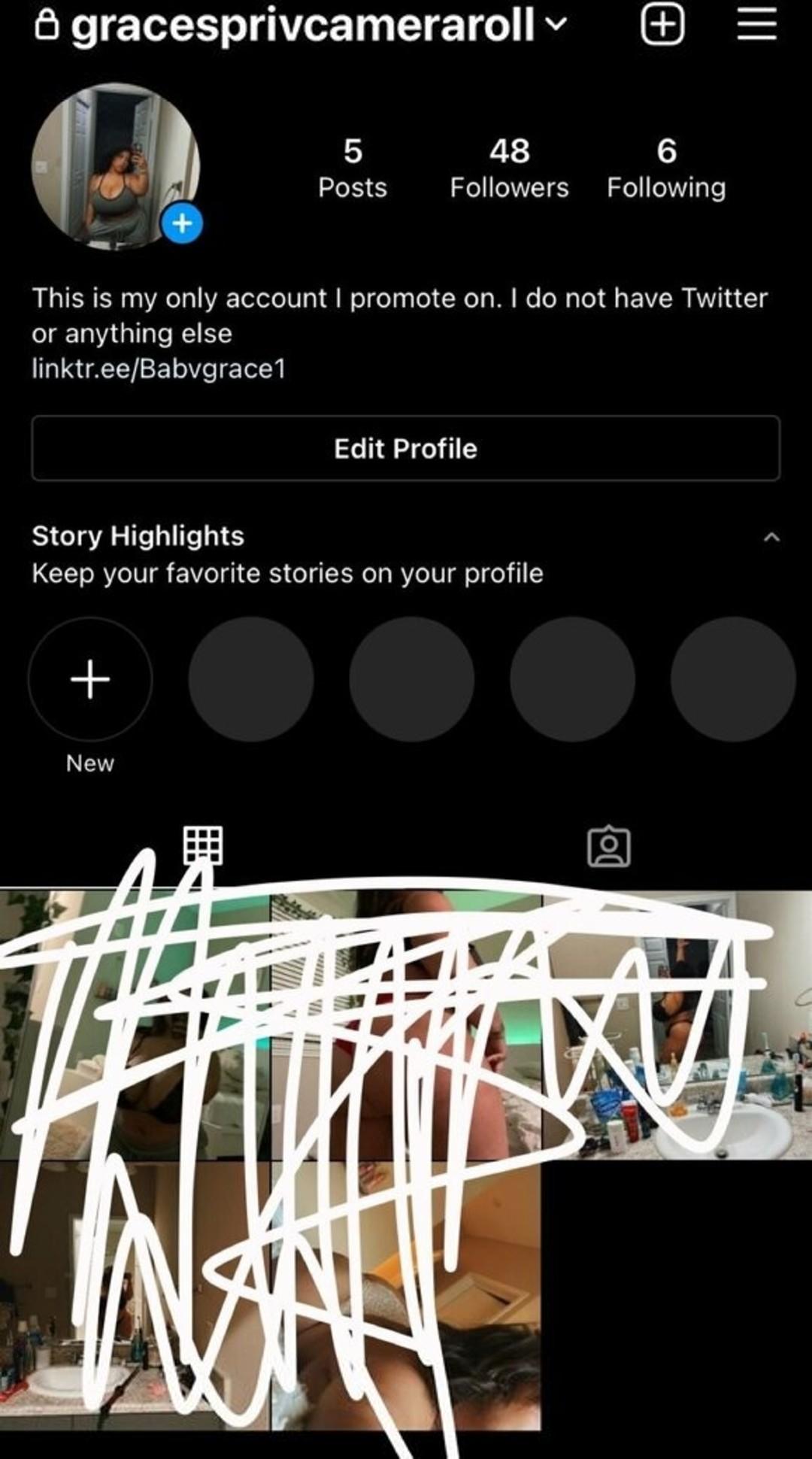The image size is (812, 1459).
Task: Switch to the tagged photos tab
Action: point(608,847)
